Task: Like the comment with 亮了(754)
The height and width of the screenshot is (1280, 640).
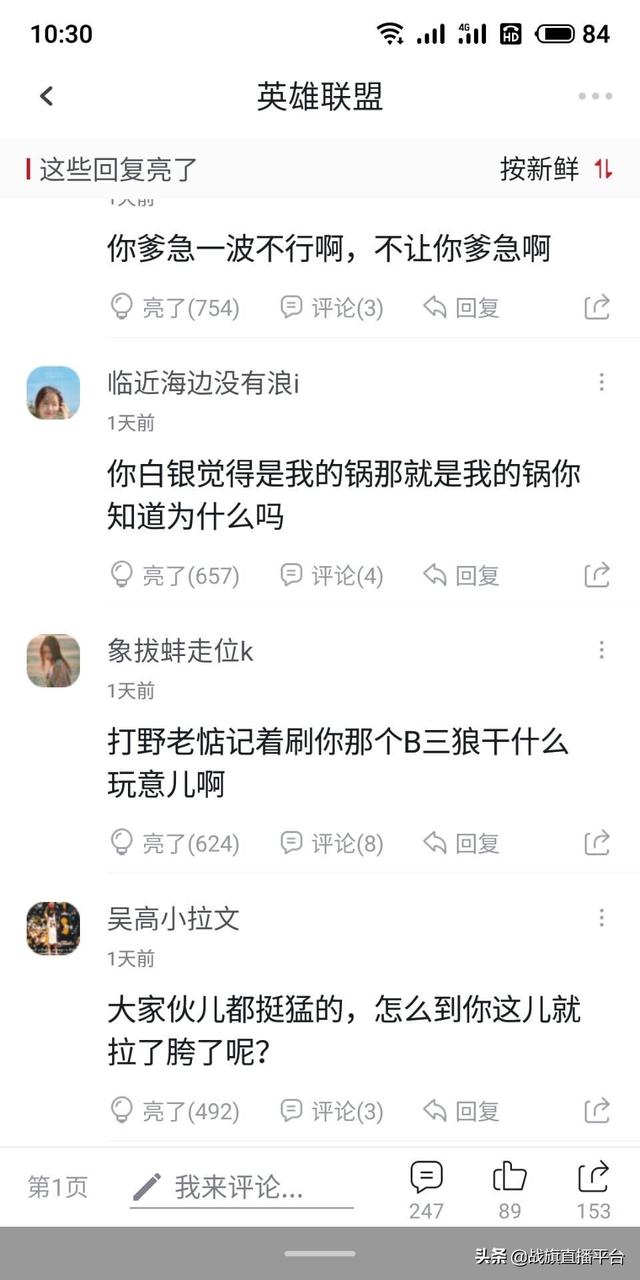Action: point(175,307)
